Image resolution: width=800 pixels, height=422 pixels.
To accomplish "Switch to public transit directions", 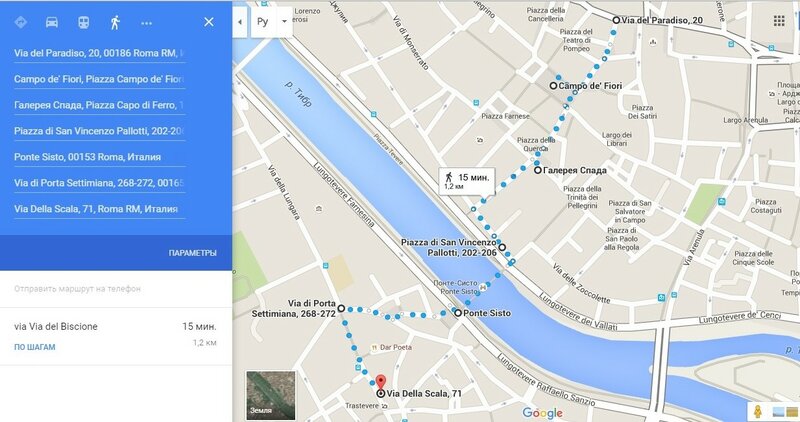I will click(x=83, y=21).
